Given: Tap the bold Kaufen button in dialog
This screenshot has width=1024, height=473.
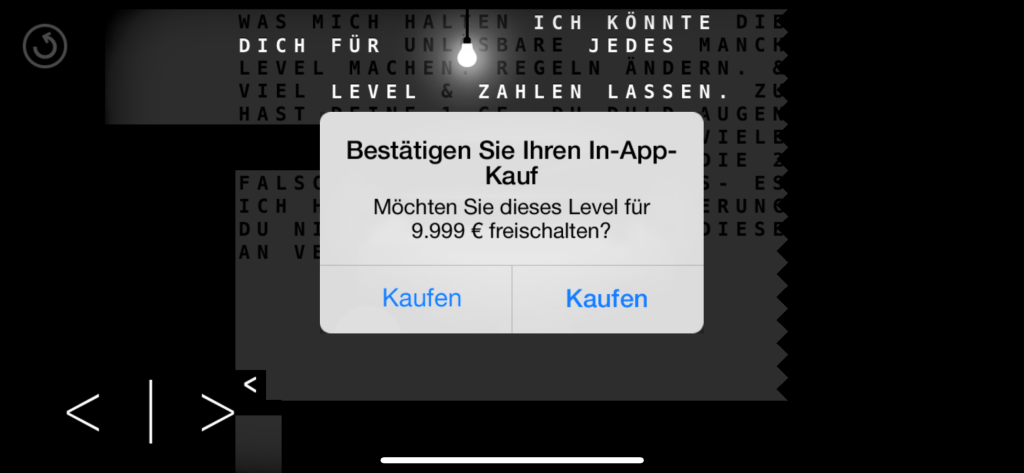Looking at the screenshot, I should coord(606,298).
